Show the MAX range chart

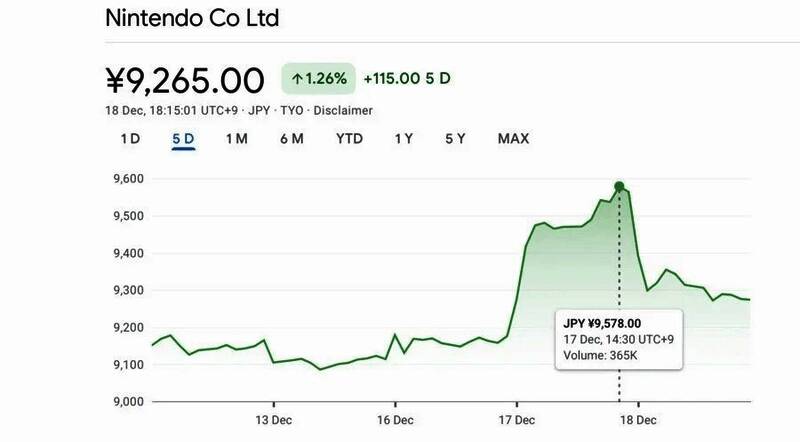[513, 138]
